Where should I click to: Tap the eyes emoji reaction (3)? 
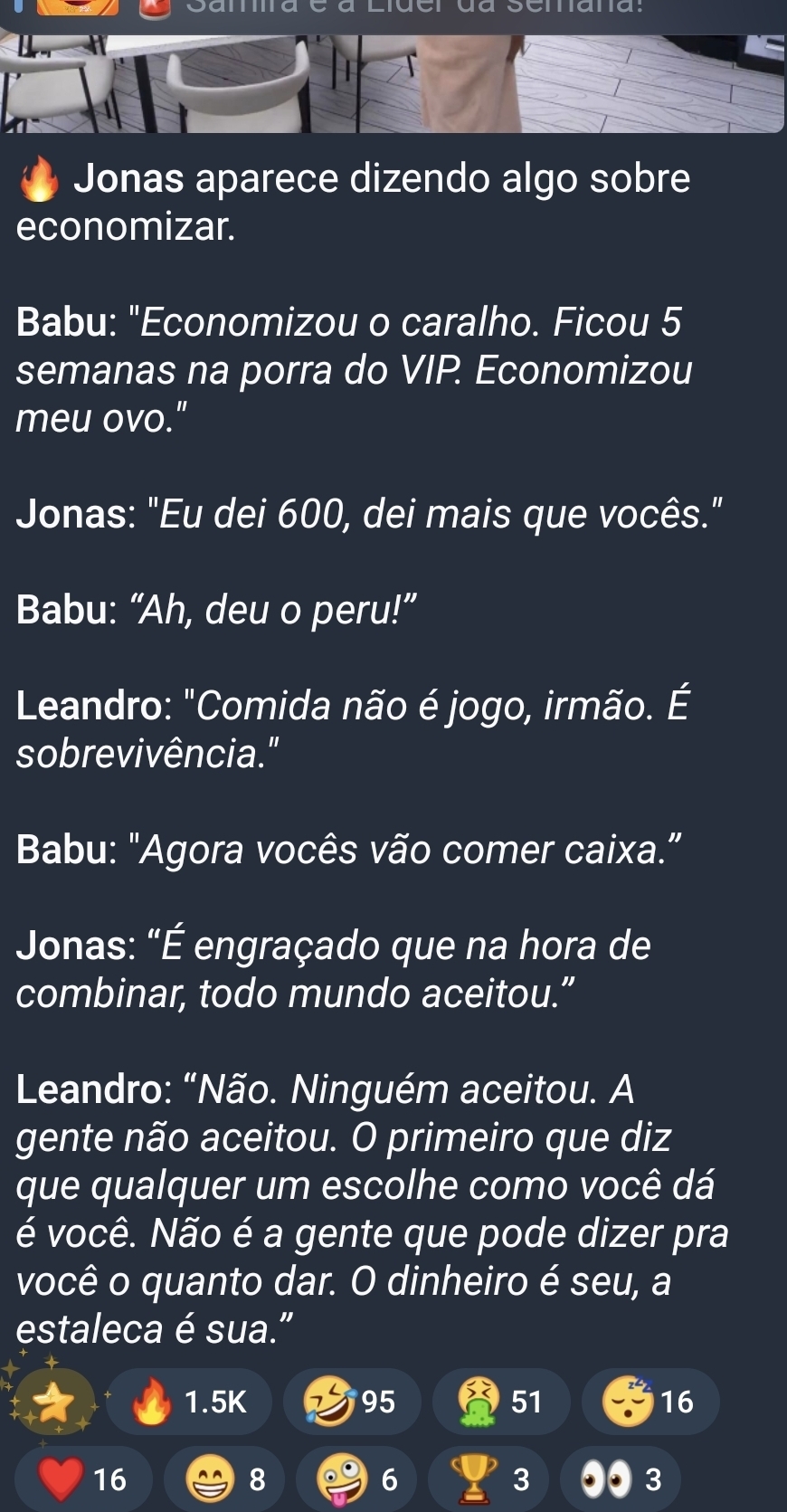(624, 1479)
